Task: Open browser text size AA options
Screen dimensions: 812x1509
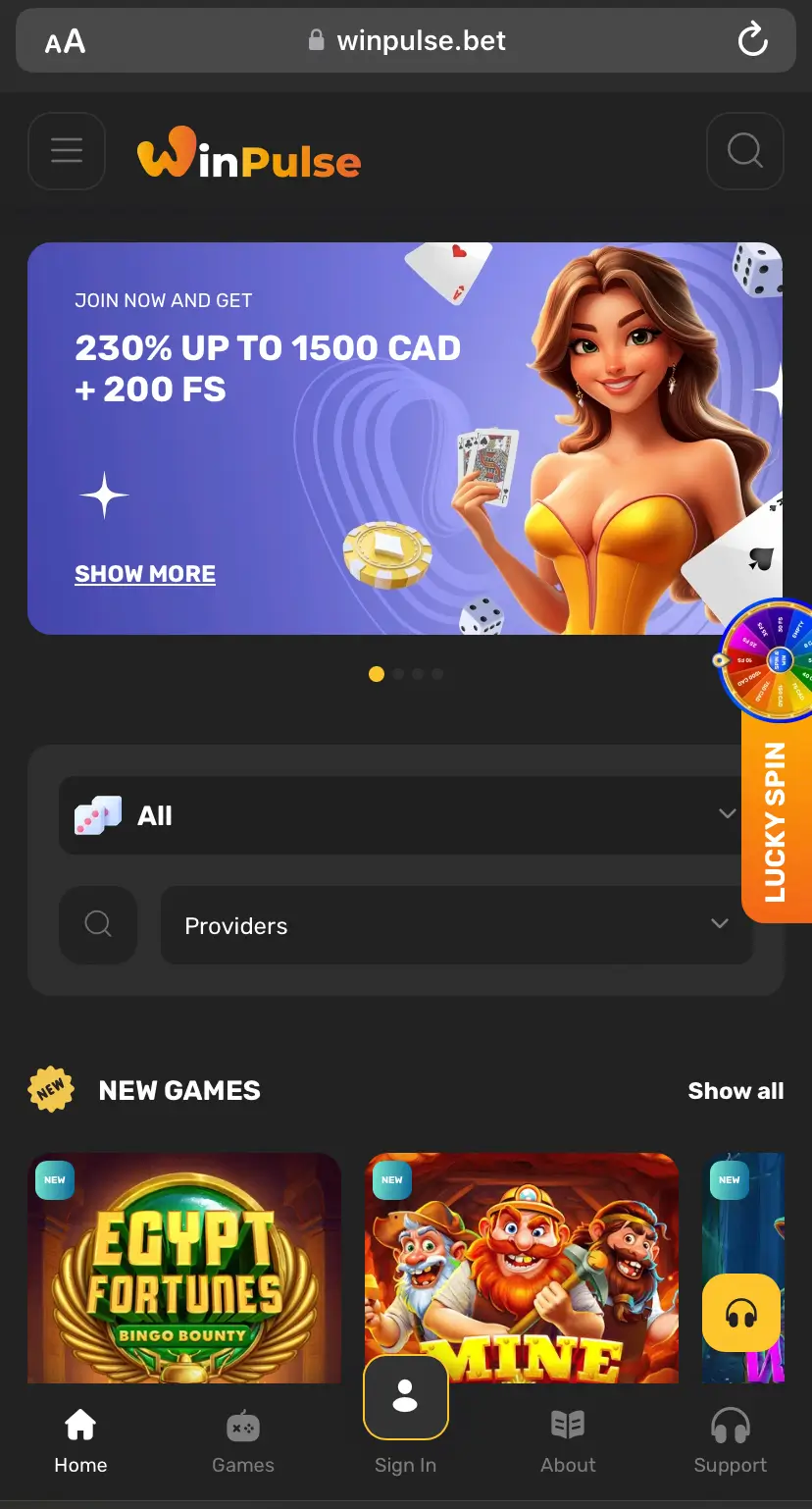Action: 65,41
